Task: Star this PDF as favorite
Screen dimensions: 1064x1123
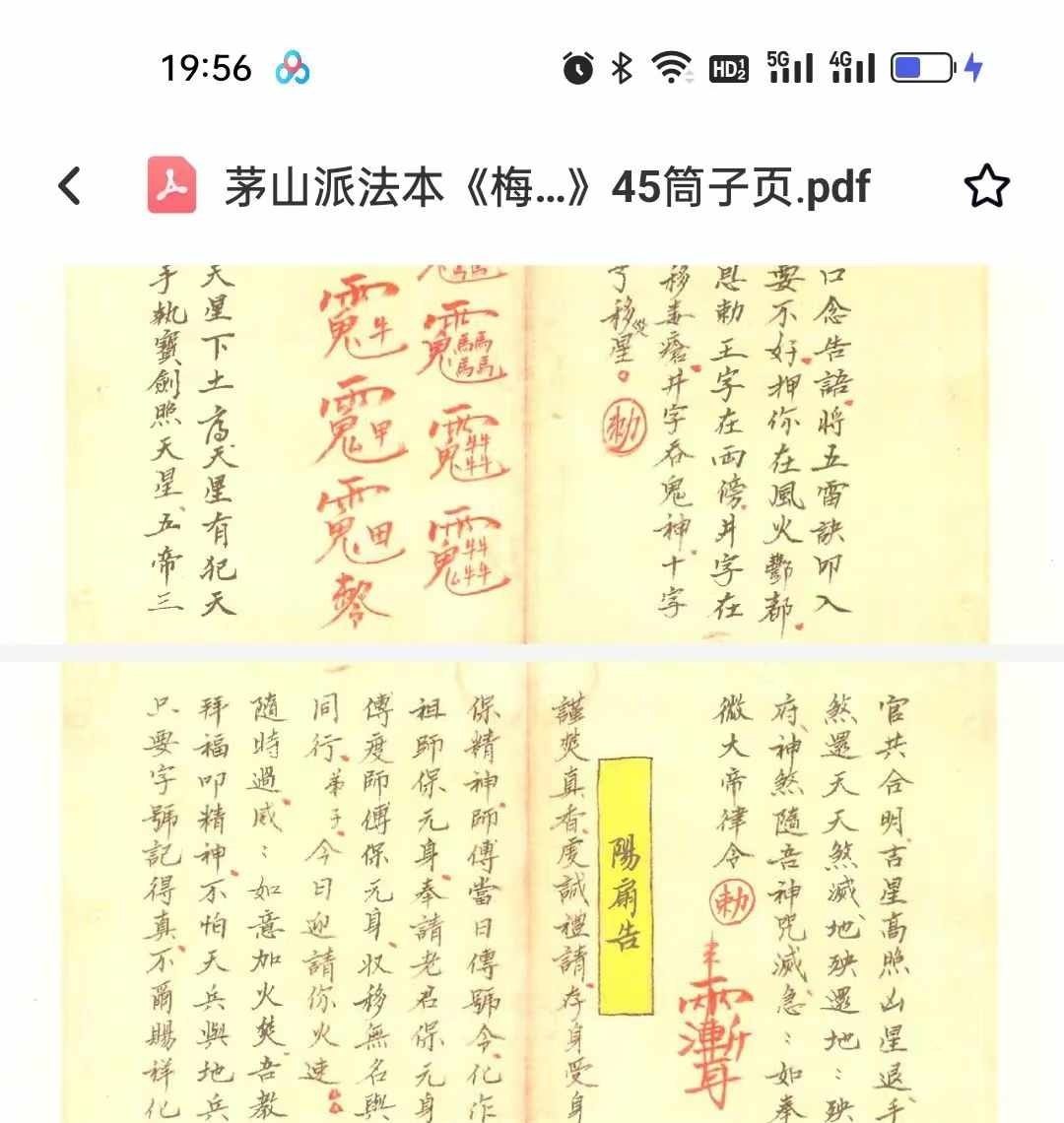Action: [986, 185]
